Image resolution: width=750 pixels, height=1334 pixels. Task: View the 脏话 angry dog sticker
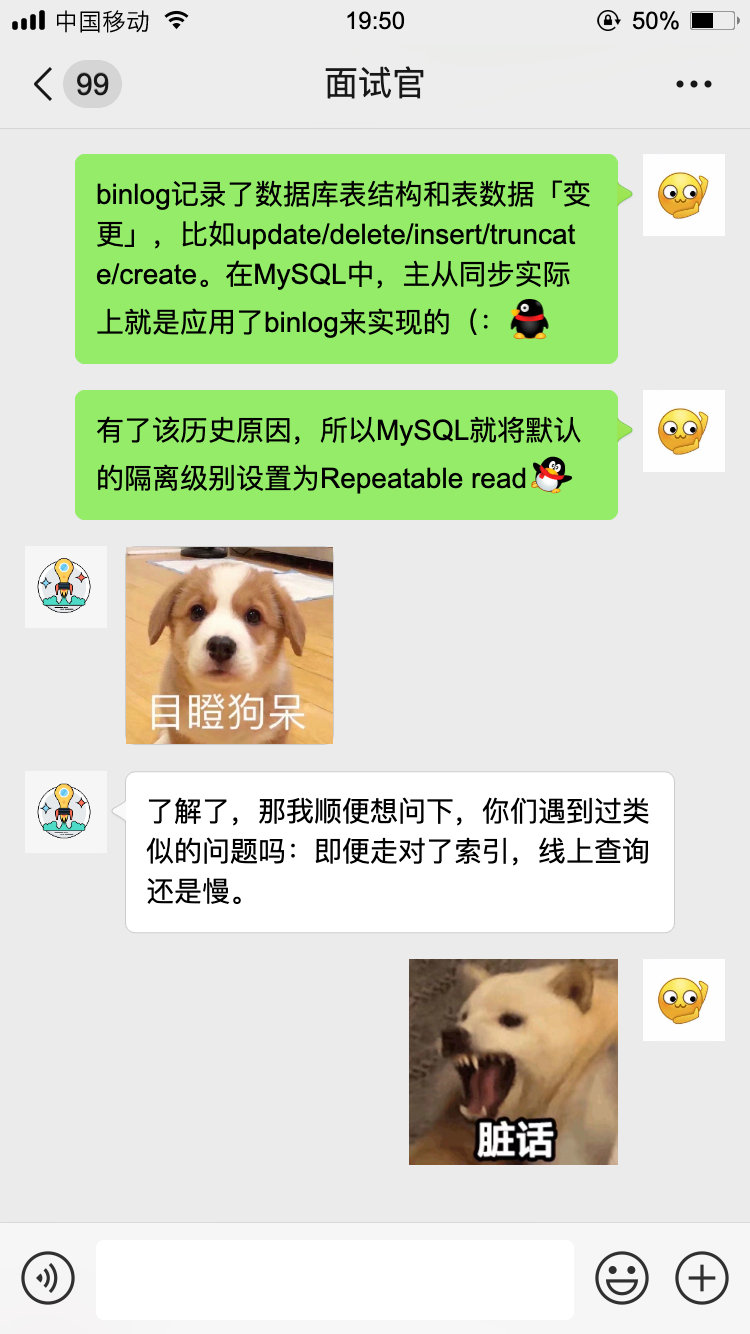[x=513, y=1061]
